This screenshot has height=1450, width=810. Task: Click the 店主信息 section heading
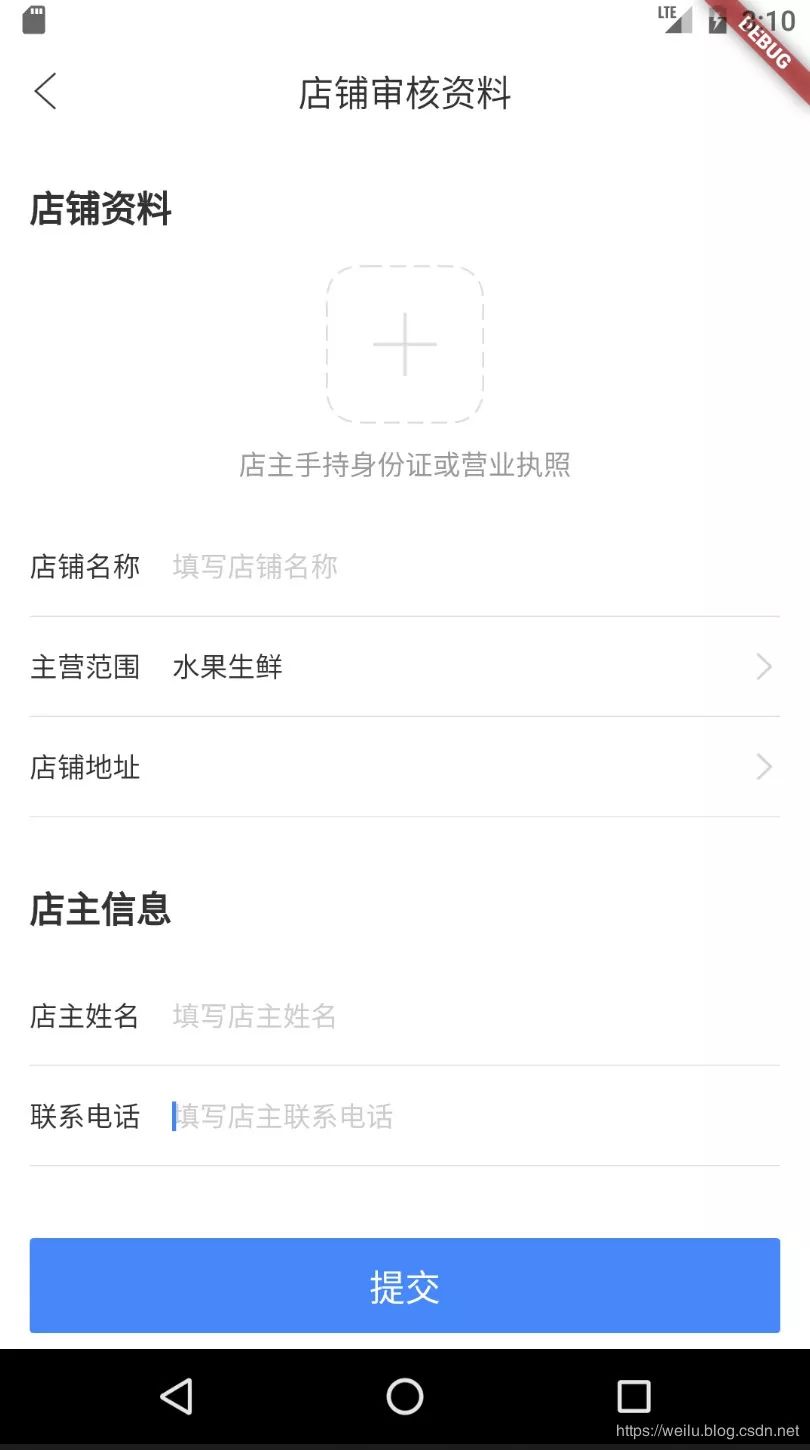[99, 909]
